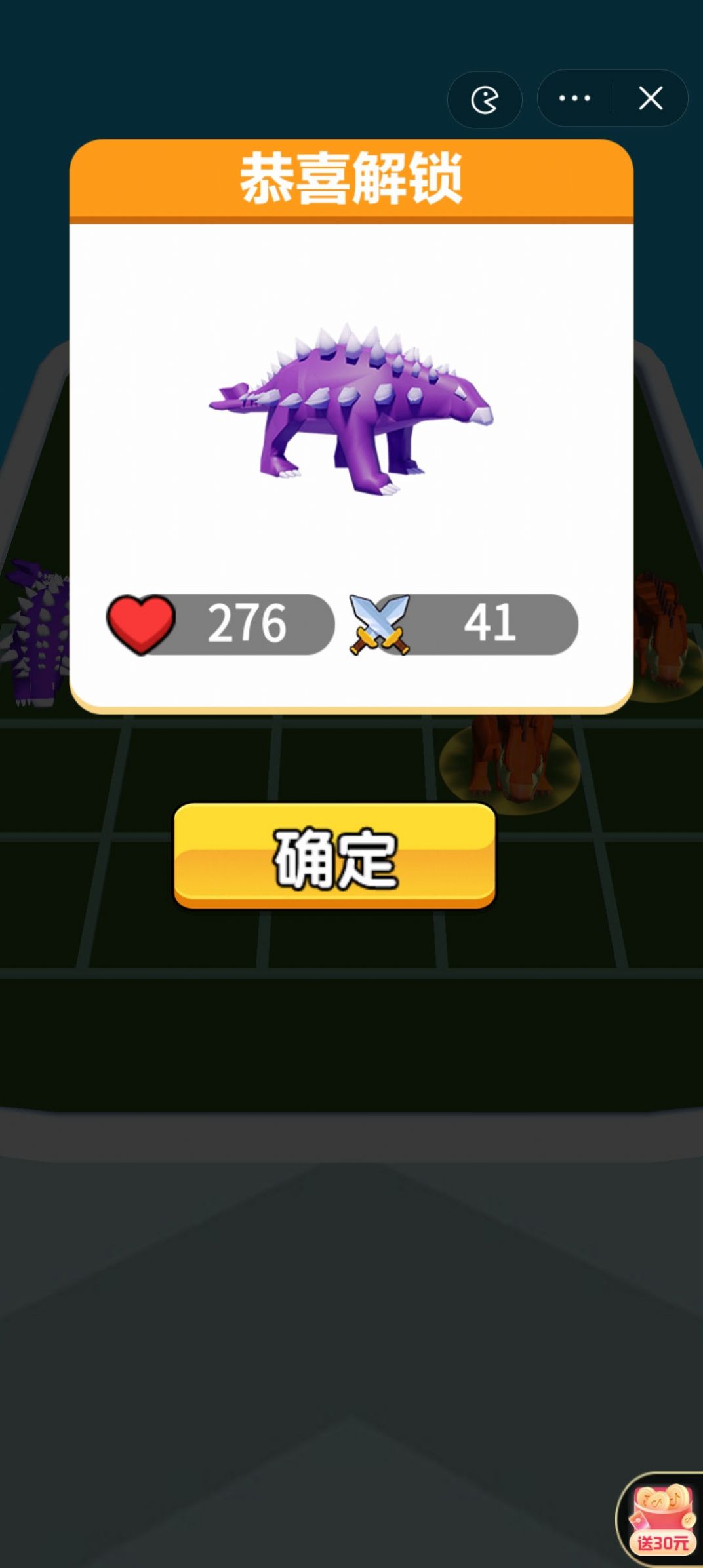Tap the game hub icon beside the menu
Viewport: 703px width, 1568px height.
point(485,100)
